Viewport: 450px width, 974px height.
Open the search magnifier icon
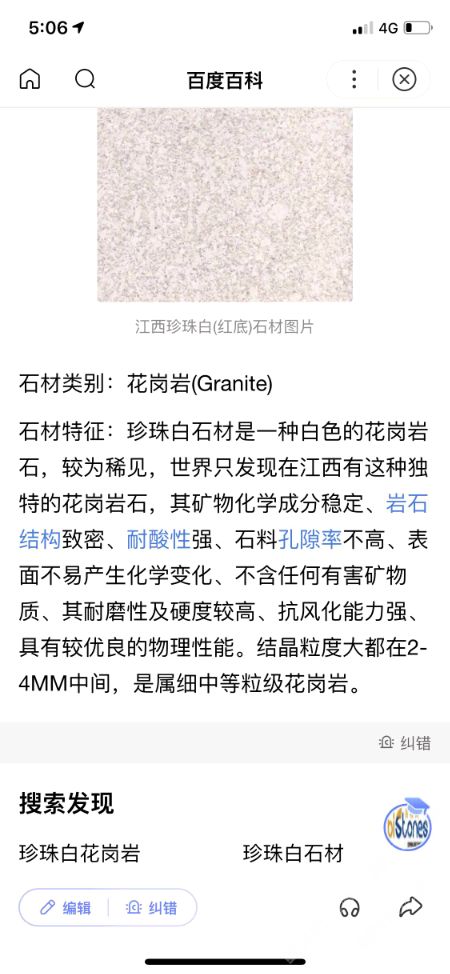click(x=85, y=80)
